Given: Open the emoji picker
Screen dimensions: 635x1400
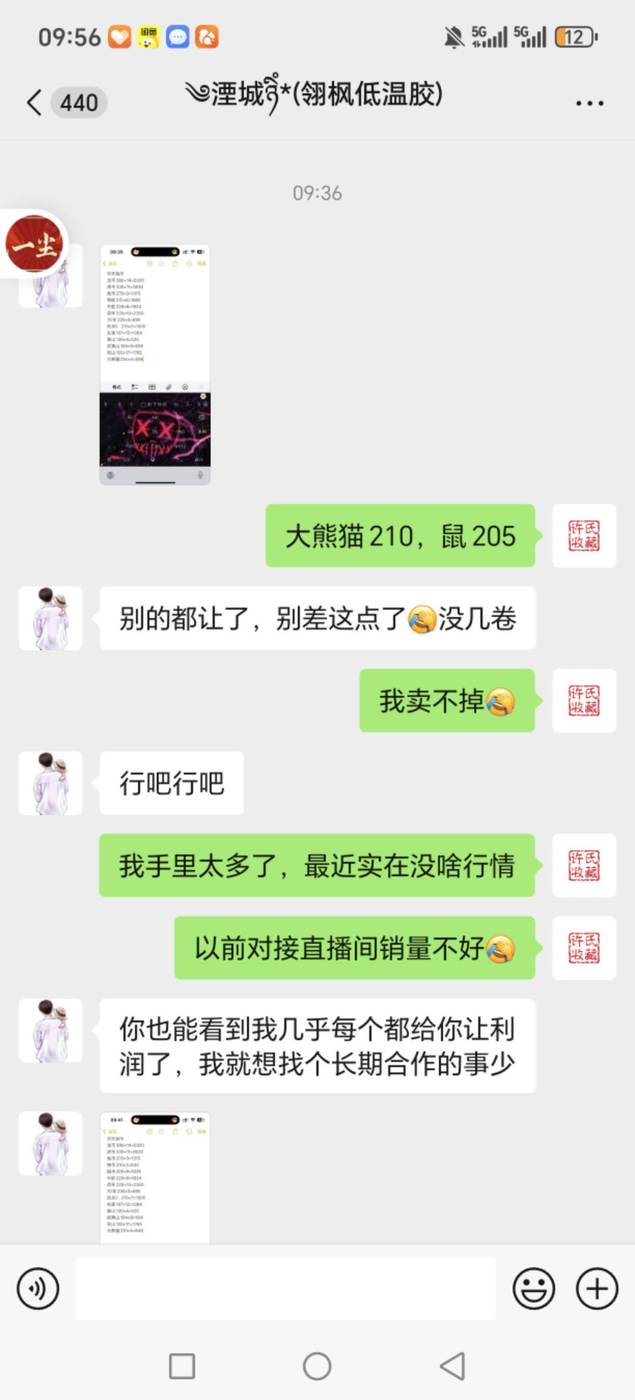Looking at the screenshot, I should pyautogui.click(x=533, y=1288).
